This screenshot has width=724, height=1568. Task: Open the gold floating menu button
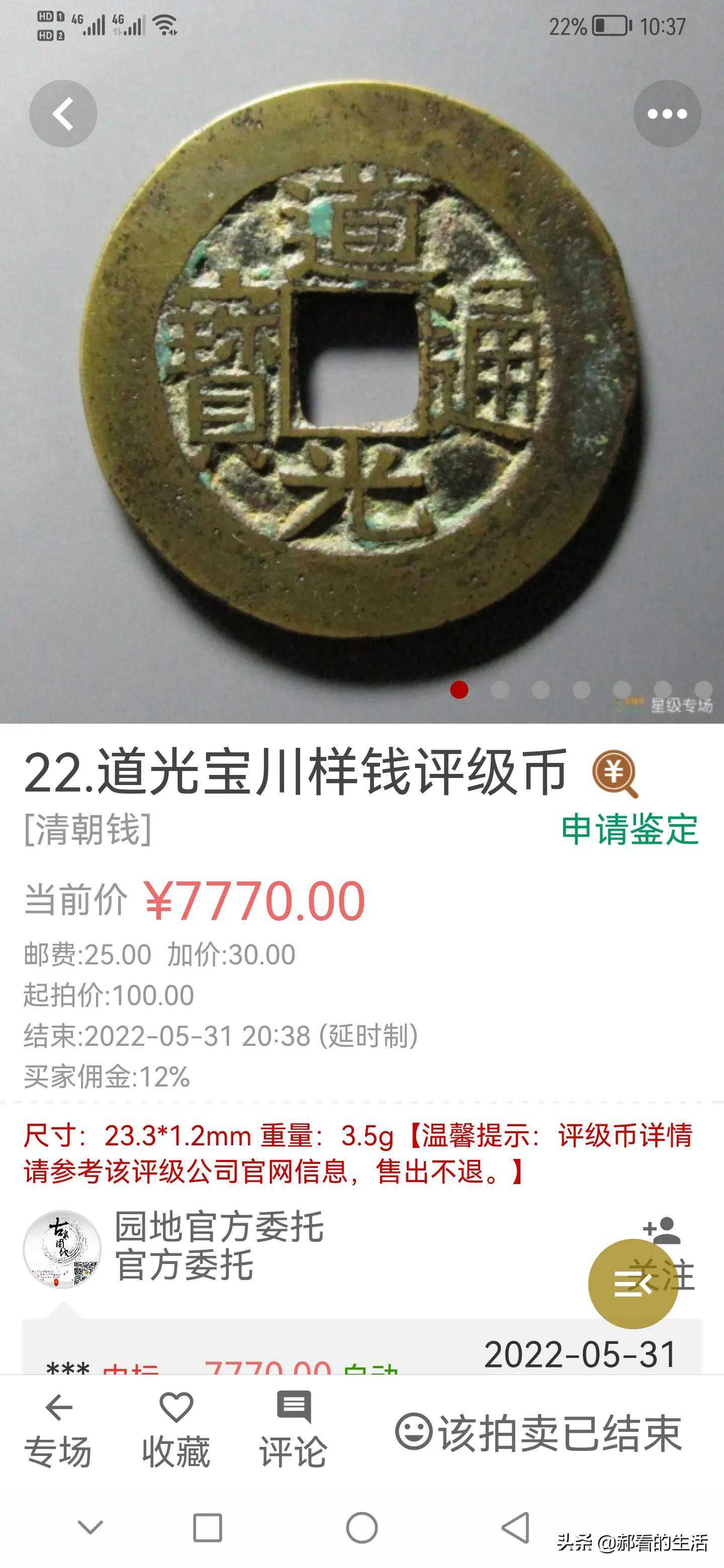coord(632,1283)
